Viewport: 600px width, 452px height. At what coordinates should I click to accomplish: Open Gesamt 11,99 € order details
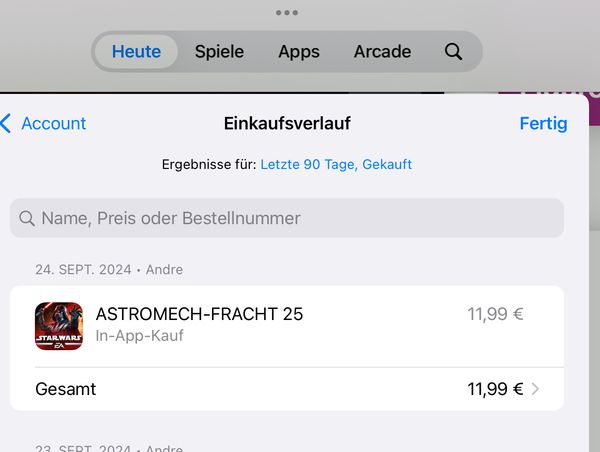click(x=286, y=389)
